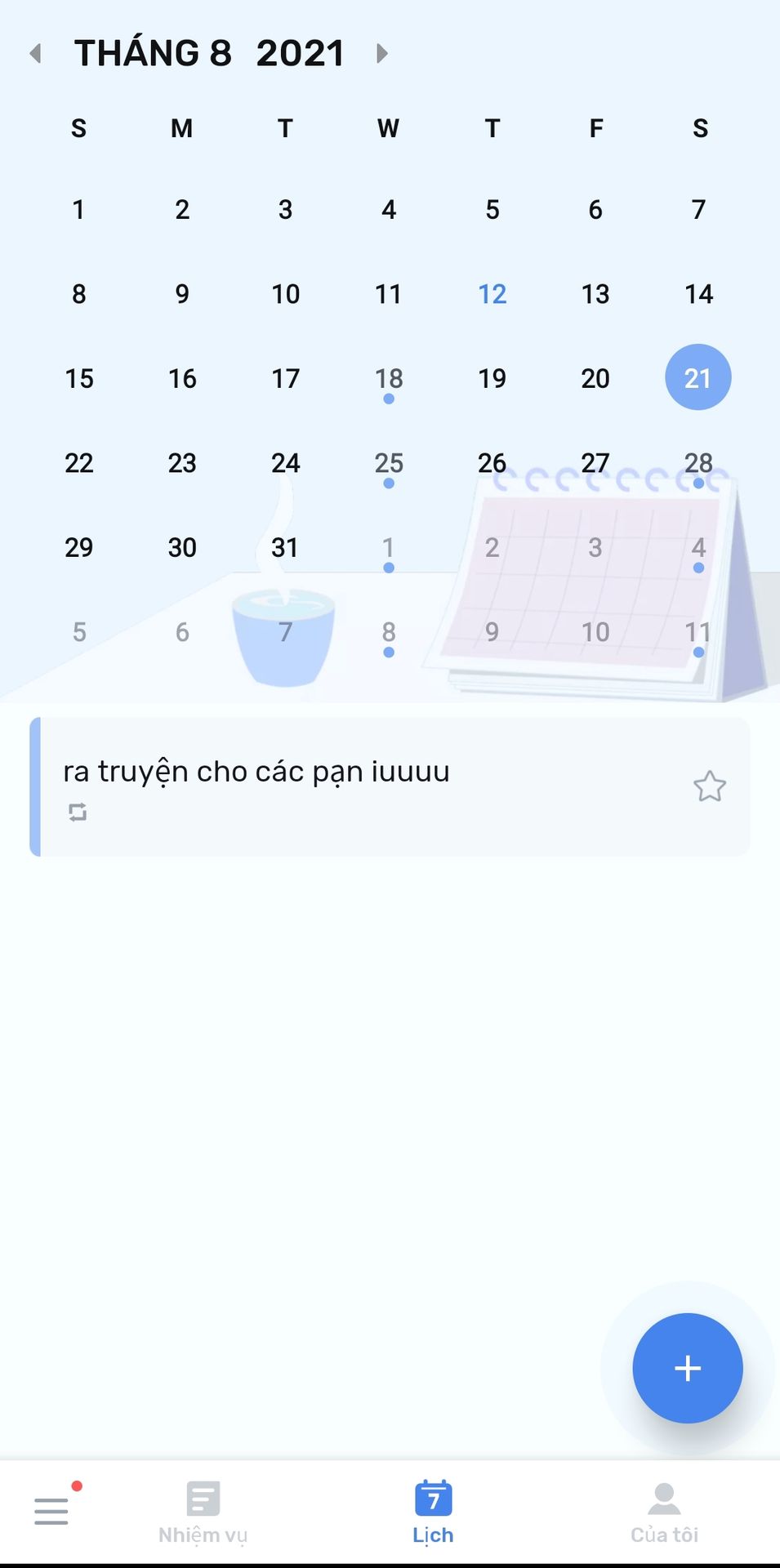Star the task "ra truyện cho các pạn iuuuu"
This screenshot has width=780, height=1568.
click(709, 786)
